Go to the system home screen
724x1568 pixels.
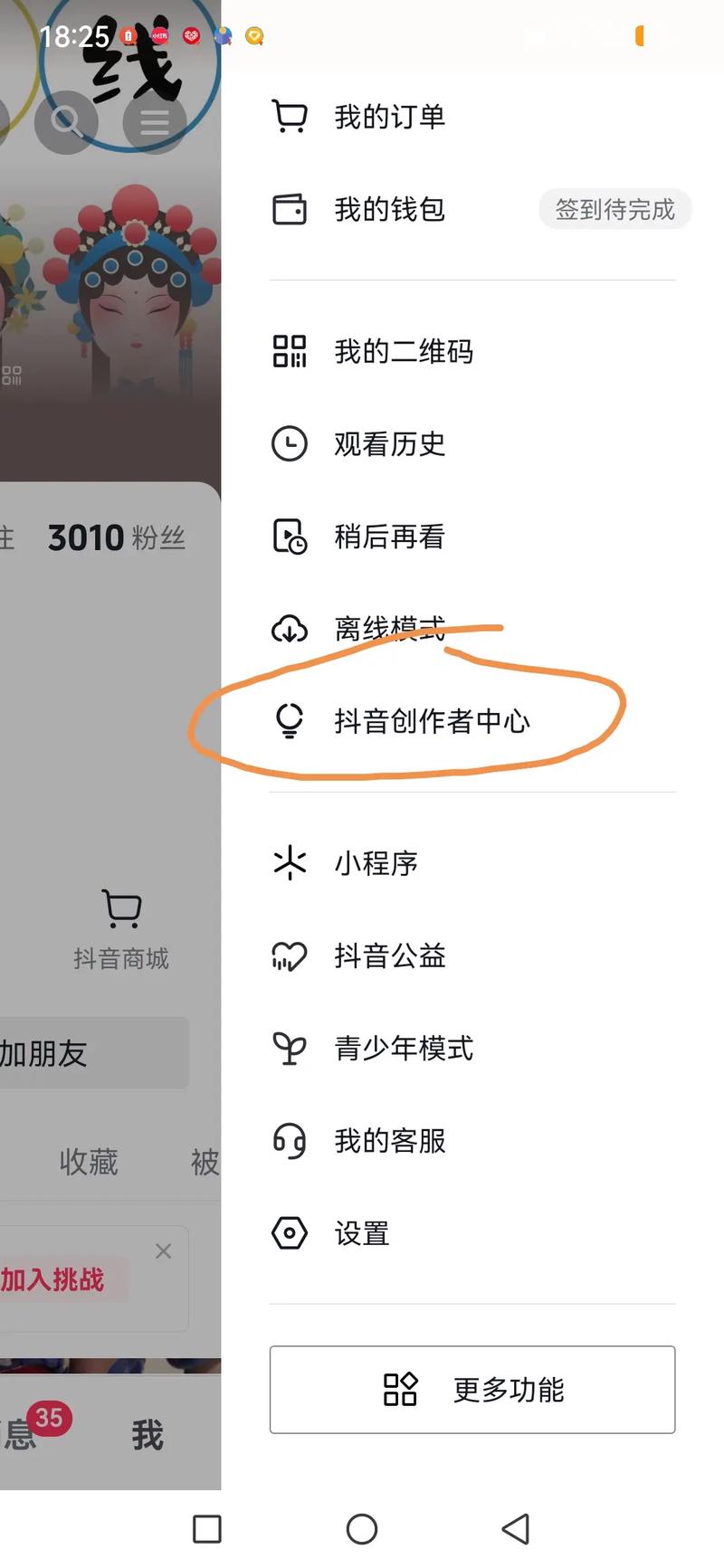pos(362,1529)
